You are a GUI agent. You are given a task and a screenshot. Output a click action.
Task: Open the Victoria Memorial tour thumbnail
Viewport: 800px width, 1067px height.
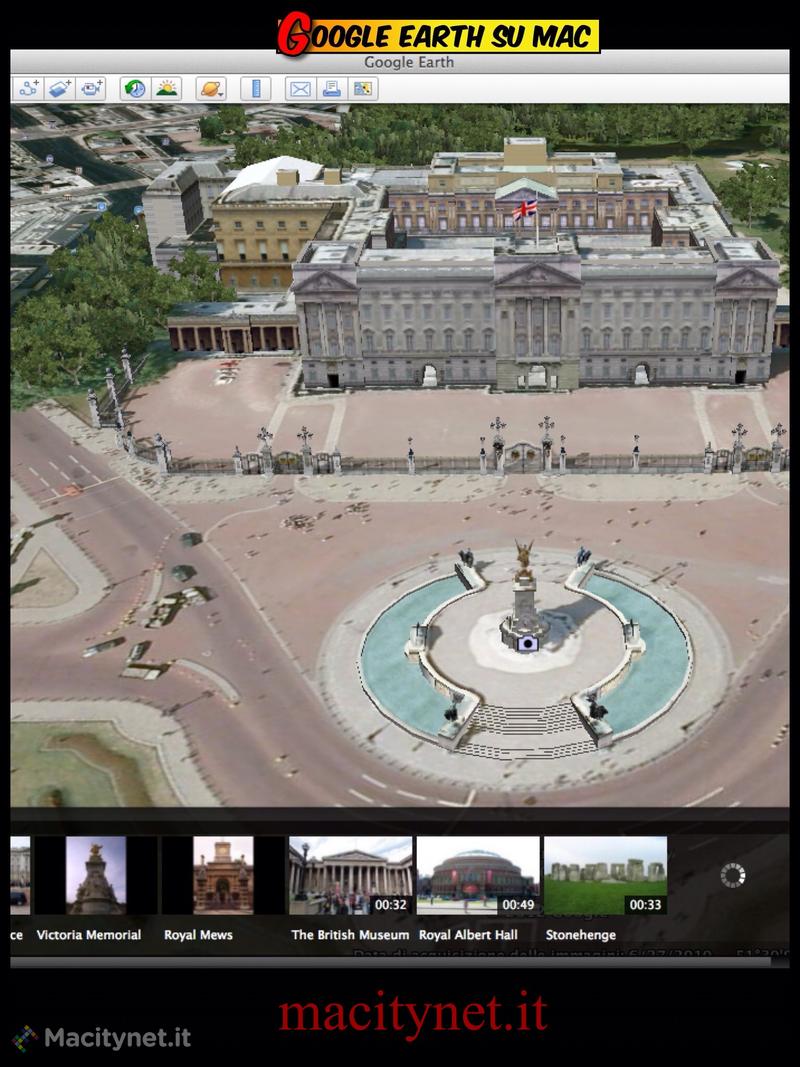(96, 875)
